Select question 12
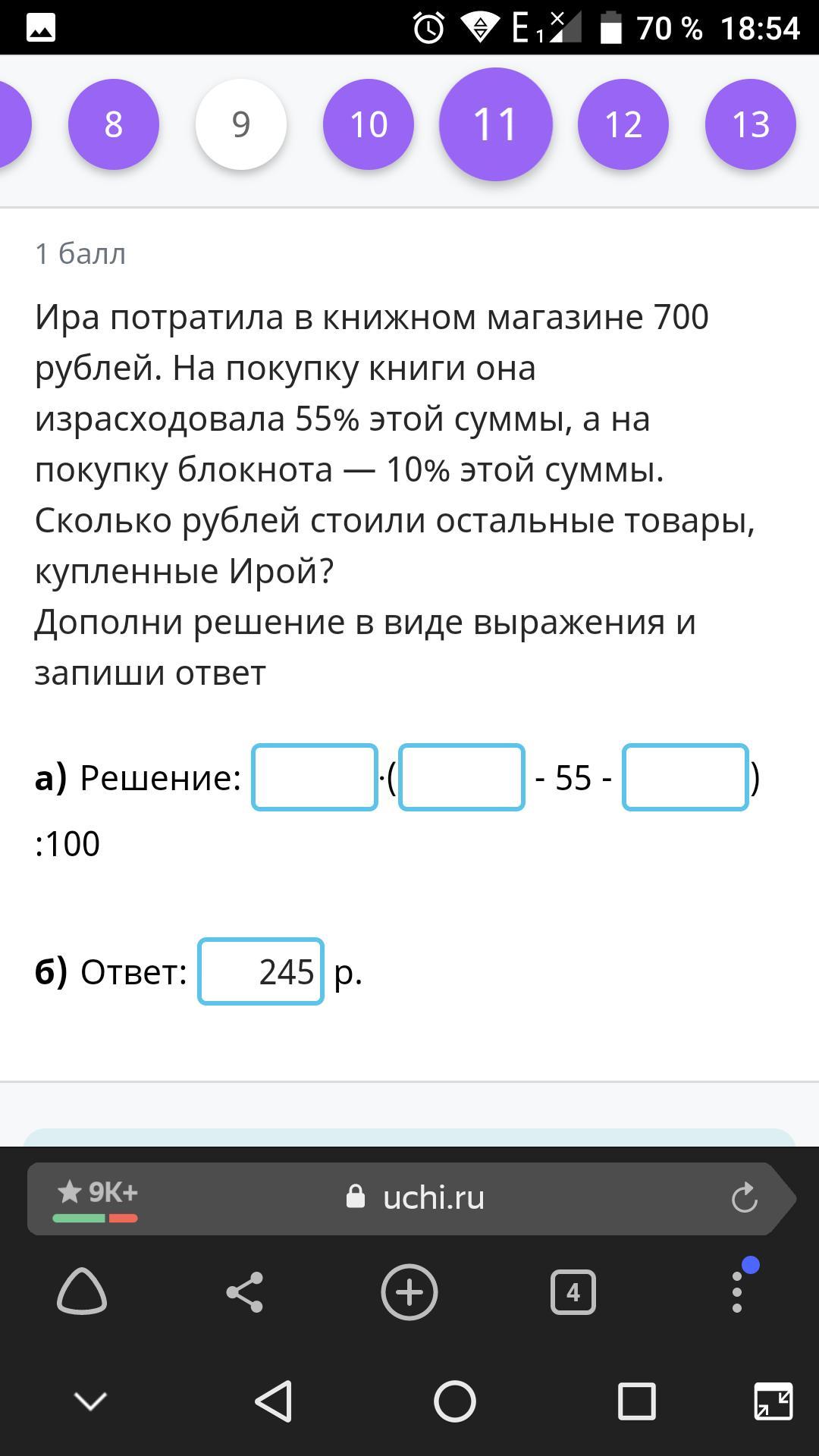Viewport: 819px width, 1456px height. (x=623, y=124)
